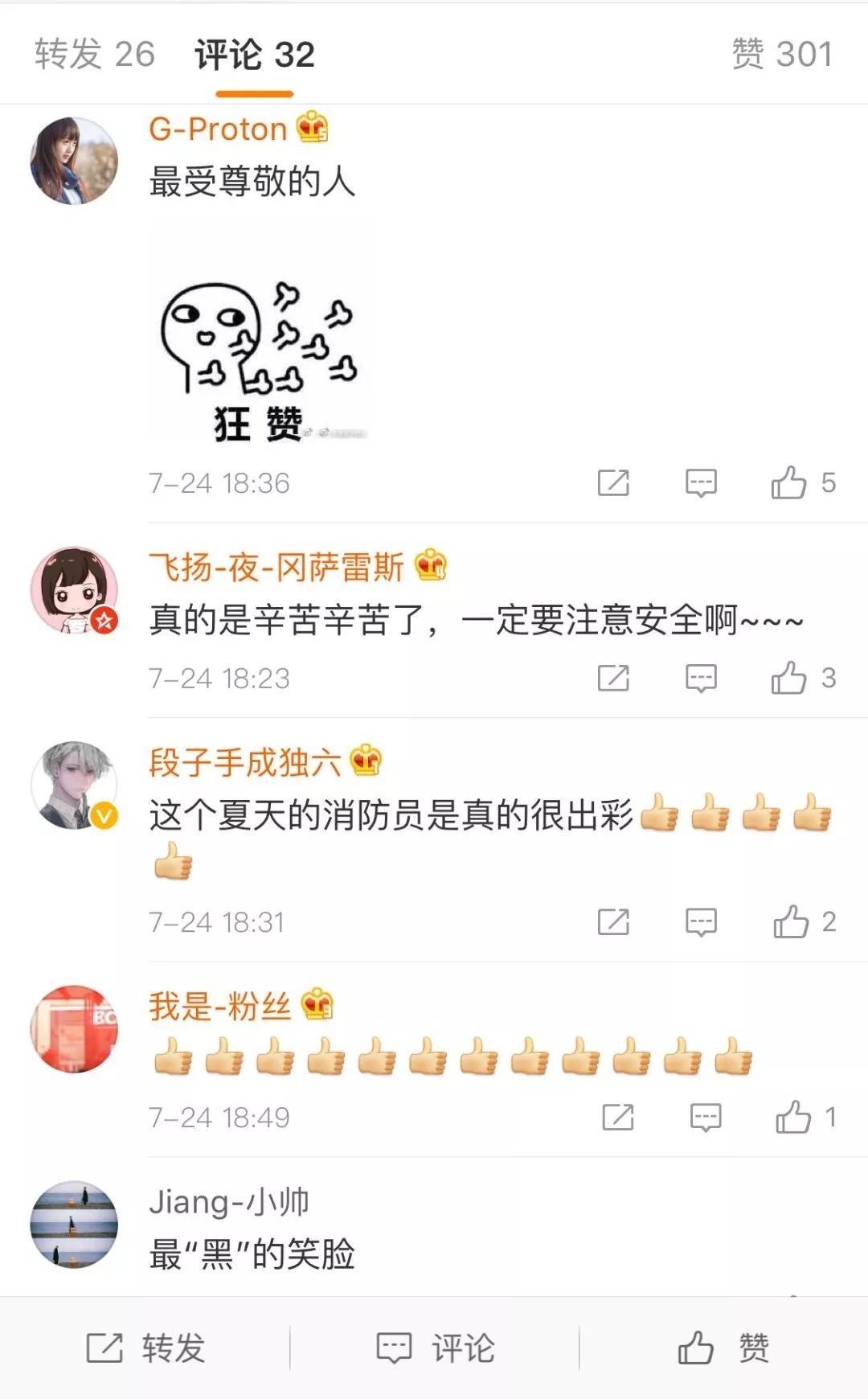
Task: Repost G-Proton's comment
Action: (x=613, y=482)
